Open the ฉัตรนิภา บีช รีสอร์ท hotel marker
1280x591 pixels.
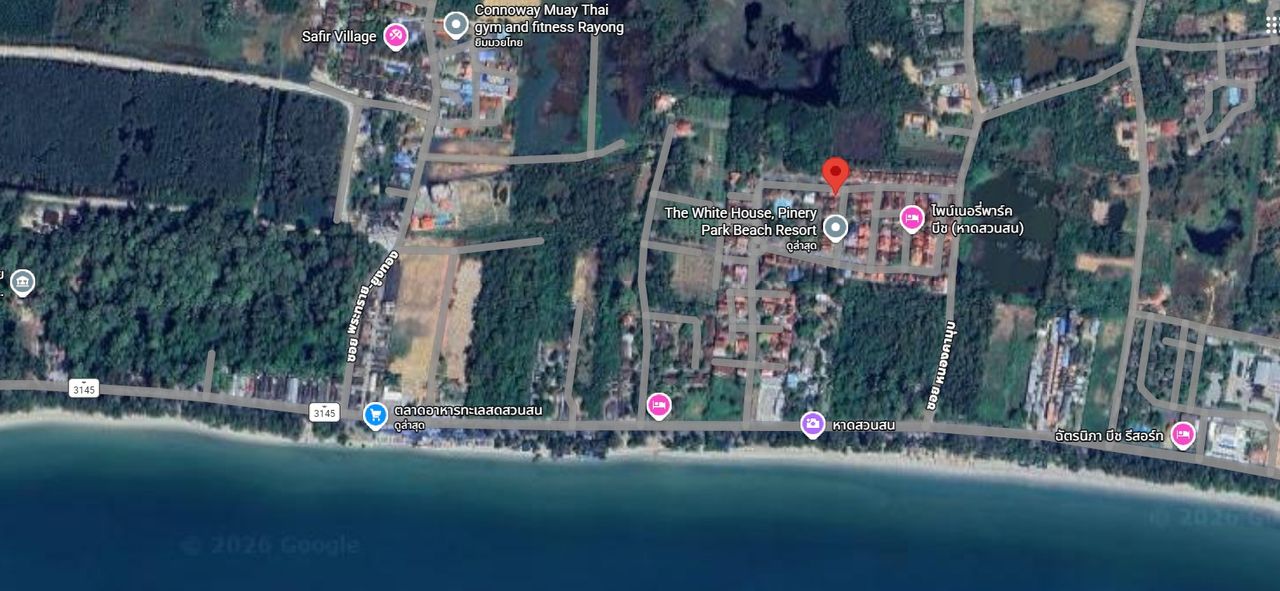click(x=1183, y=435)
